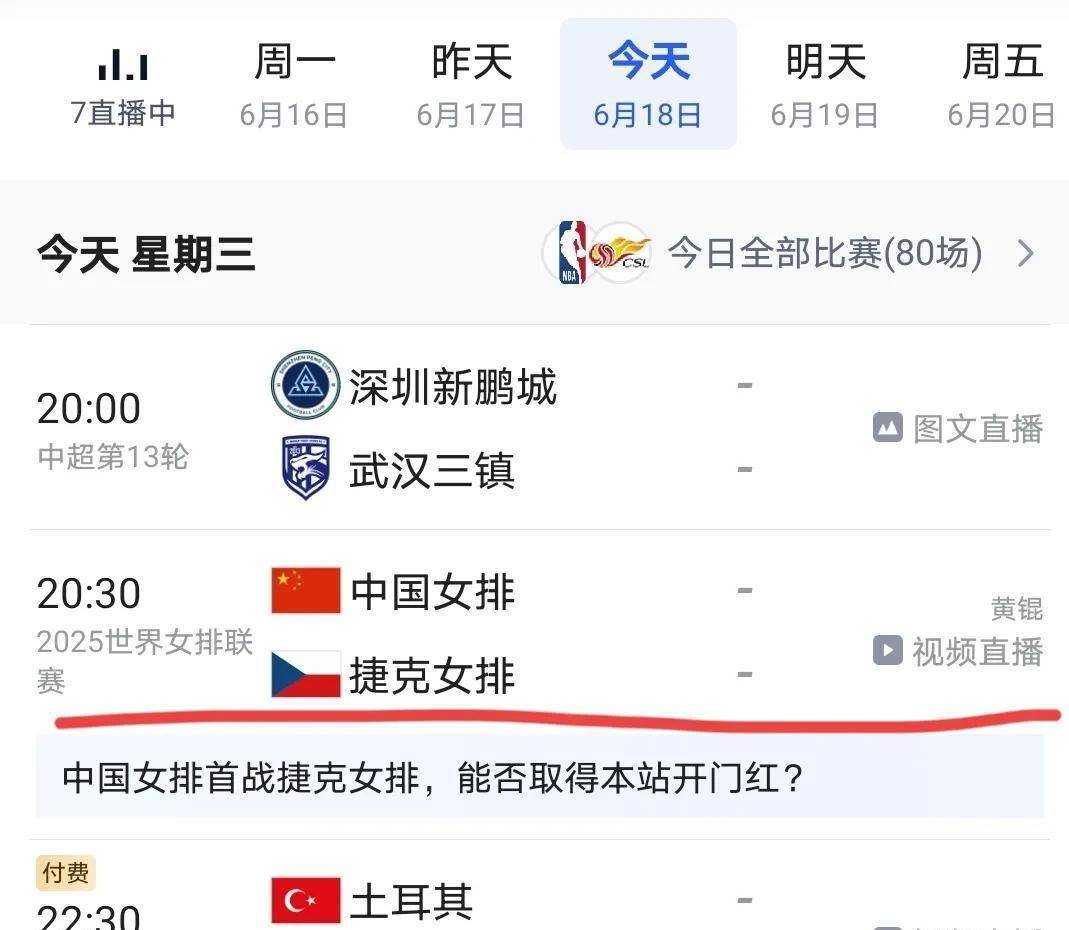Select the 昨天 6月17日 date tab
This screenshot has height=930, width=1069.
coord(470,86)
